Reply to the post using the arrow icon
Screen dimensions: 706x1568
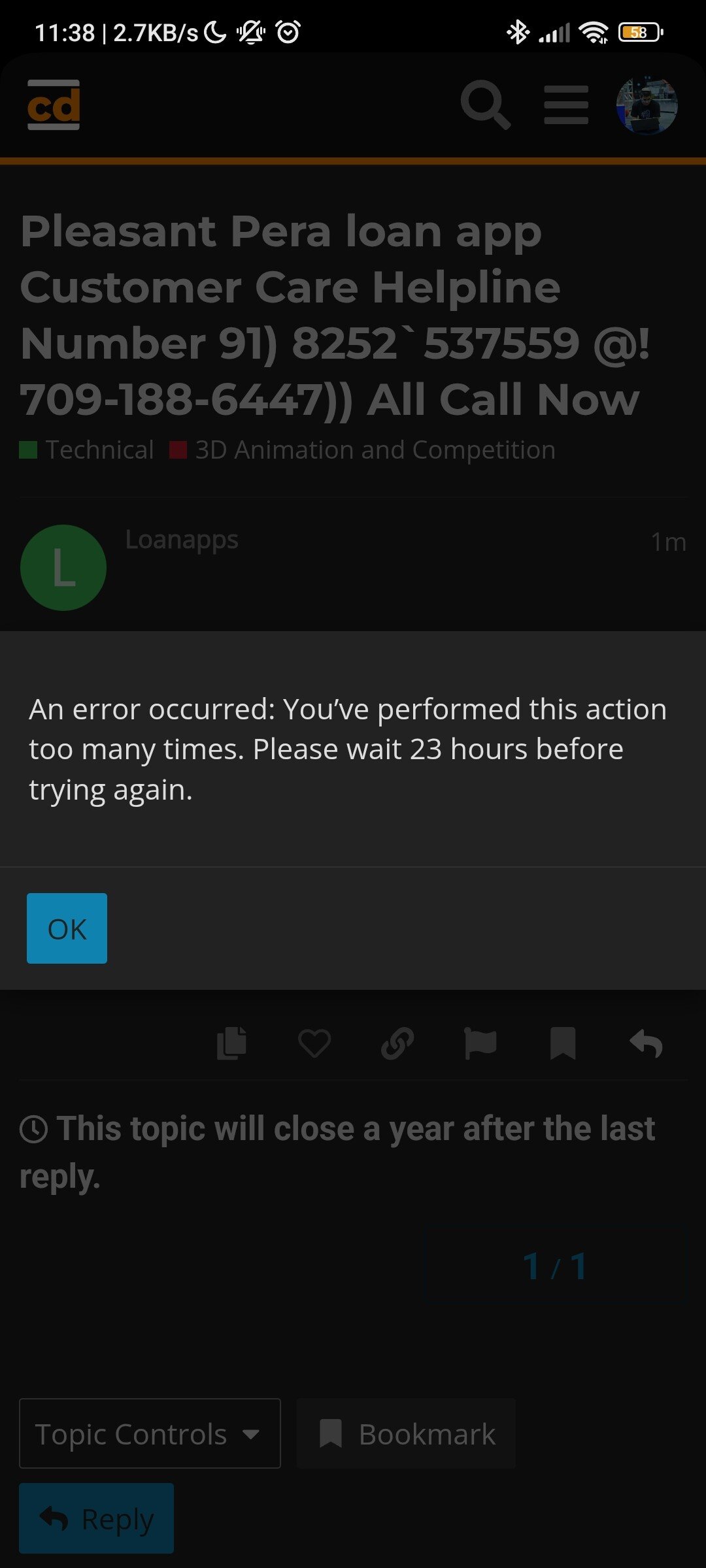click(x=646, y=1043)
